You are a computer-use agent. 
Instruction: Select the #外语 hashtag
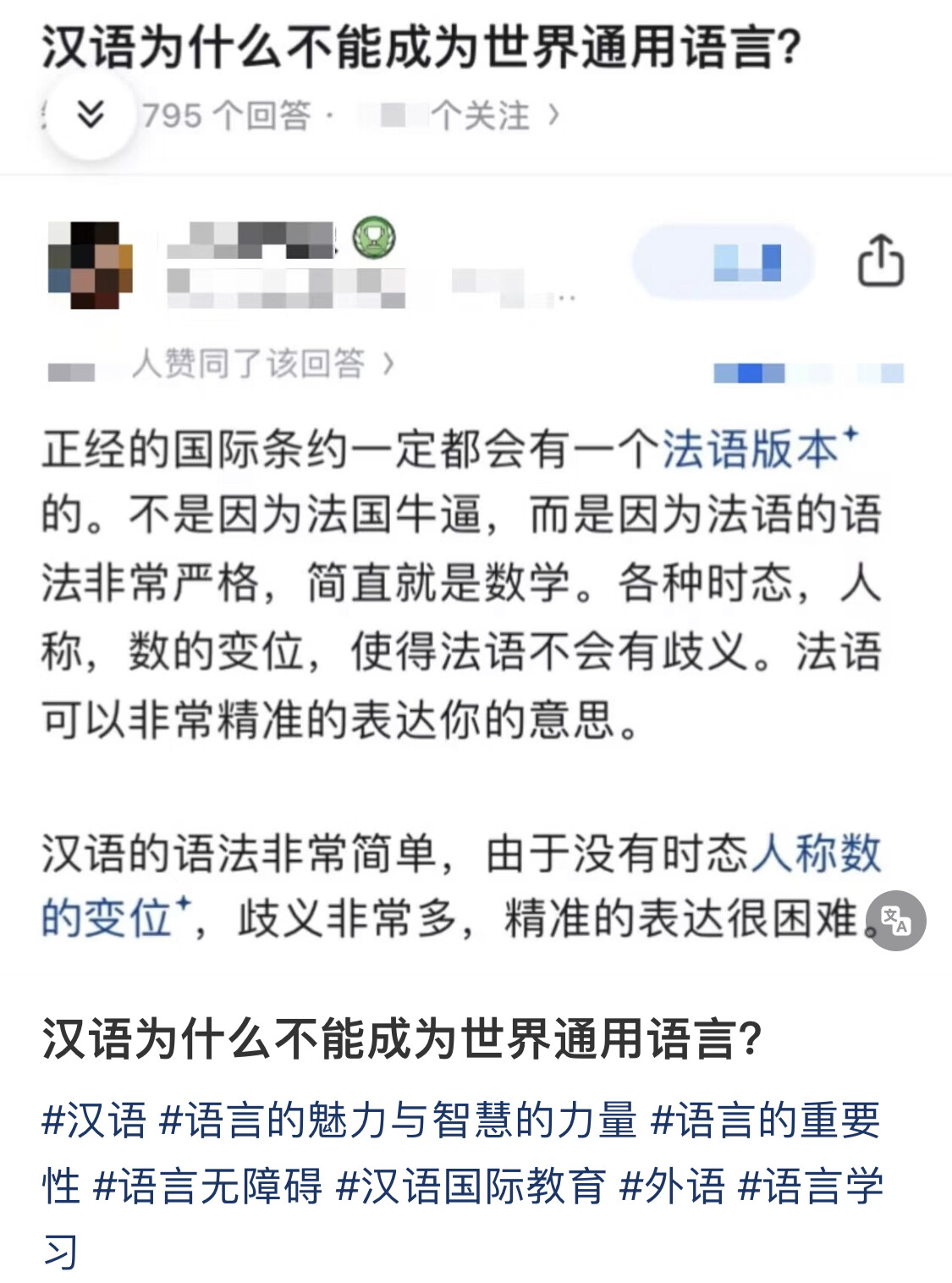pos(673,1186)
